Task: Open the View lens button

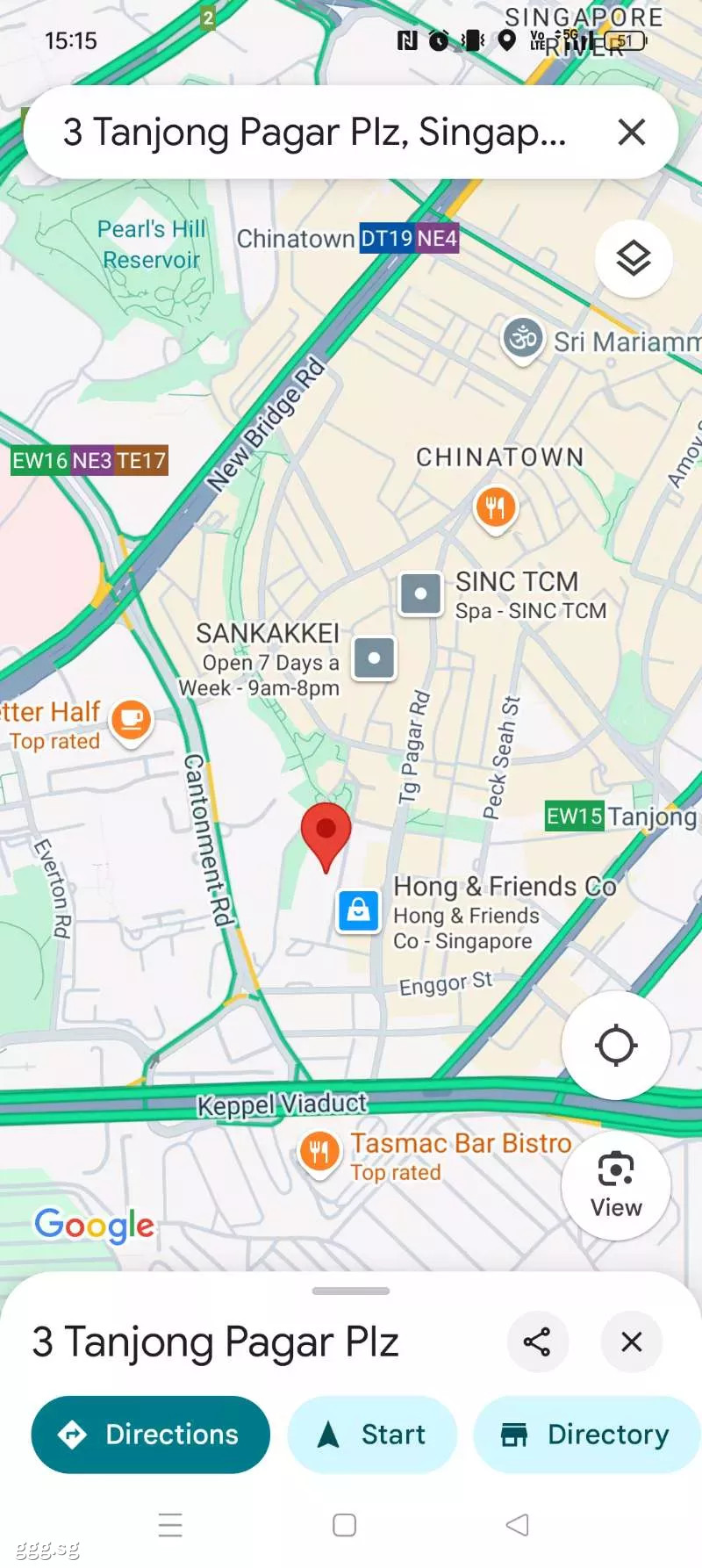Action: [616, 1185]
